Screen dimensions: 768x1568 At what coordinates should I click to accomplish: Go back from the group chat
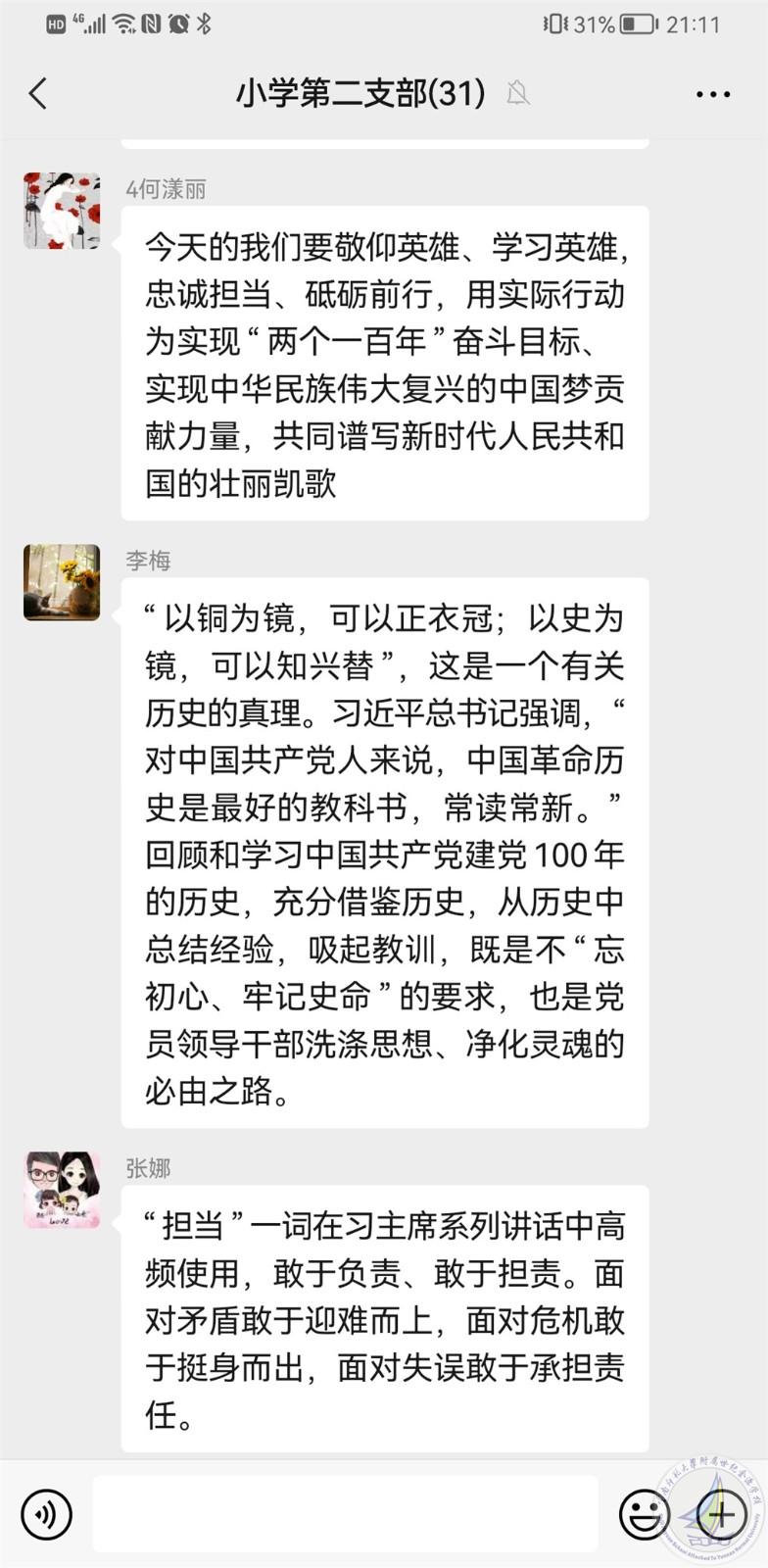[x=38, y=94]
